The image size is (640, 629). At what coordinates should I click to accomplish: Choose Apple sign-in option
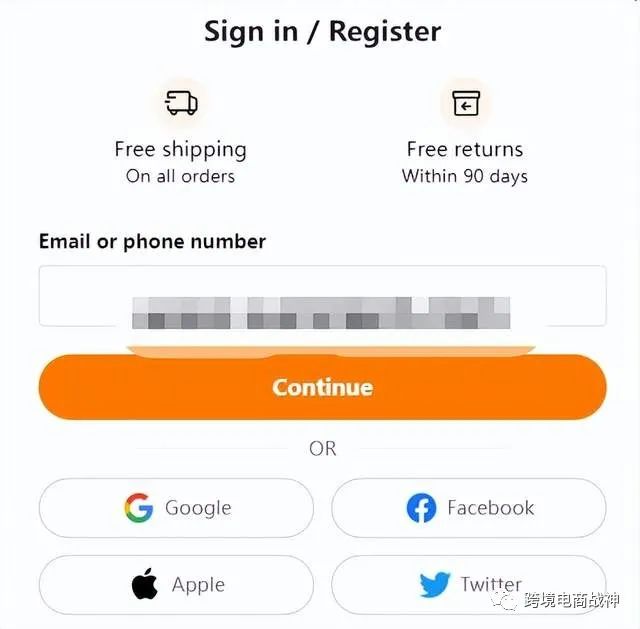point(176,585)
